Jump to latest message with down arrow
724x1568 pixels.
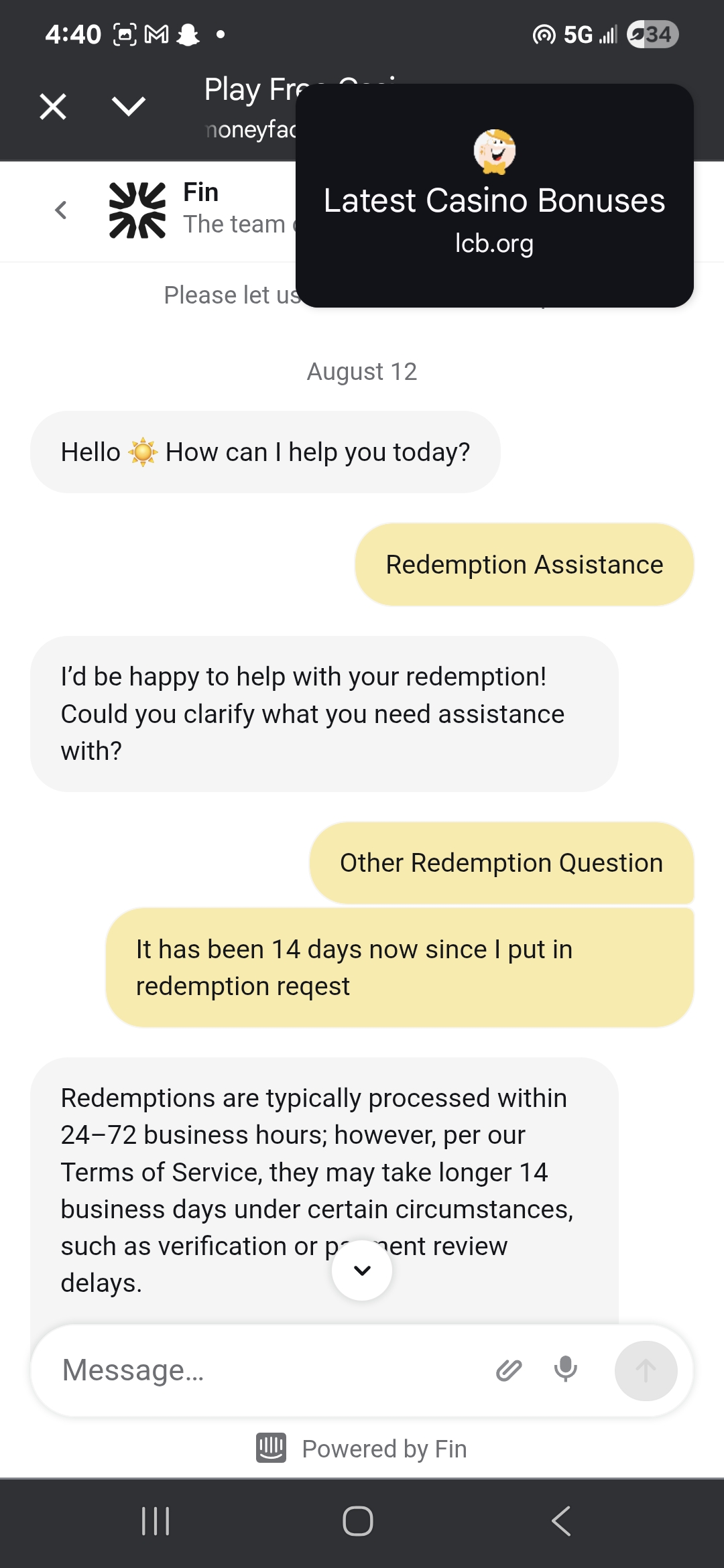click(362, 1270)
